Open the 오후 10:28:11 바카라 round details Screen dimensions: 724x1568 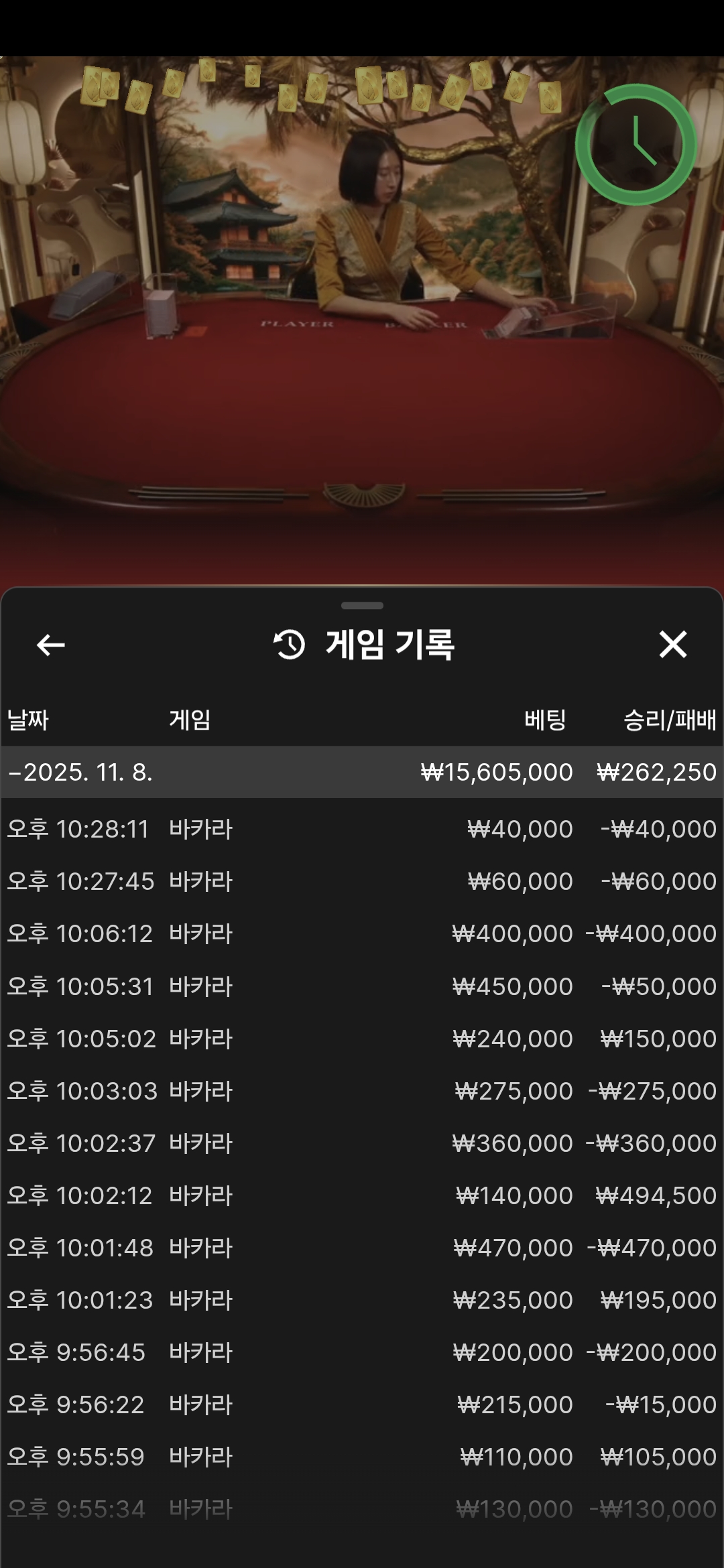[362, 829]
